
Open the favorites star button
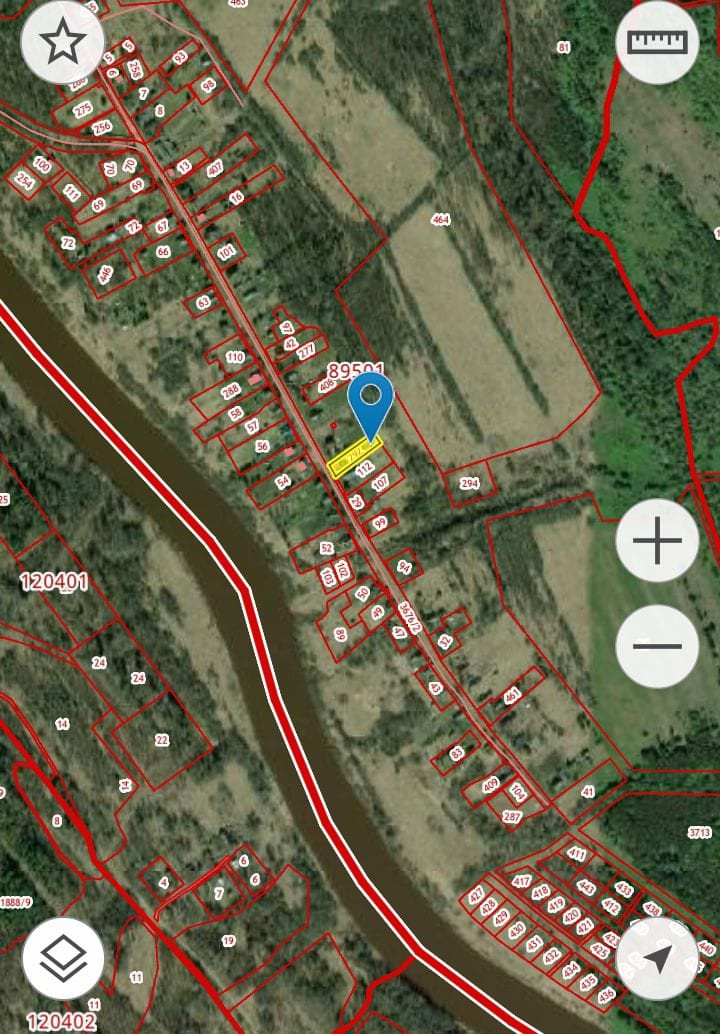(63, 43)
